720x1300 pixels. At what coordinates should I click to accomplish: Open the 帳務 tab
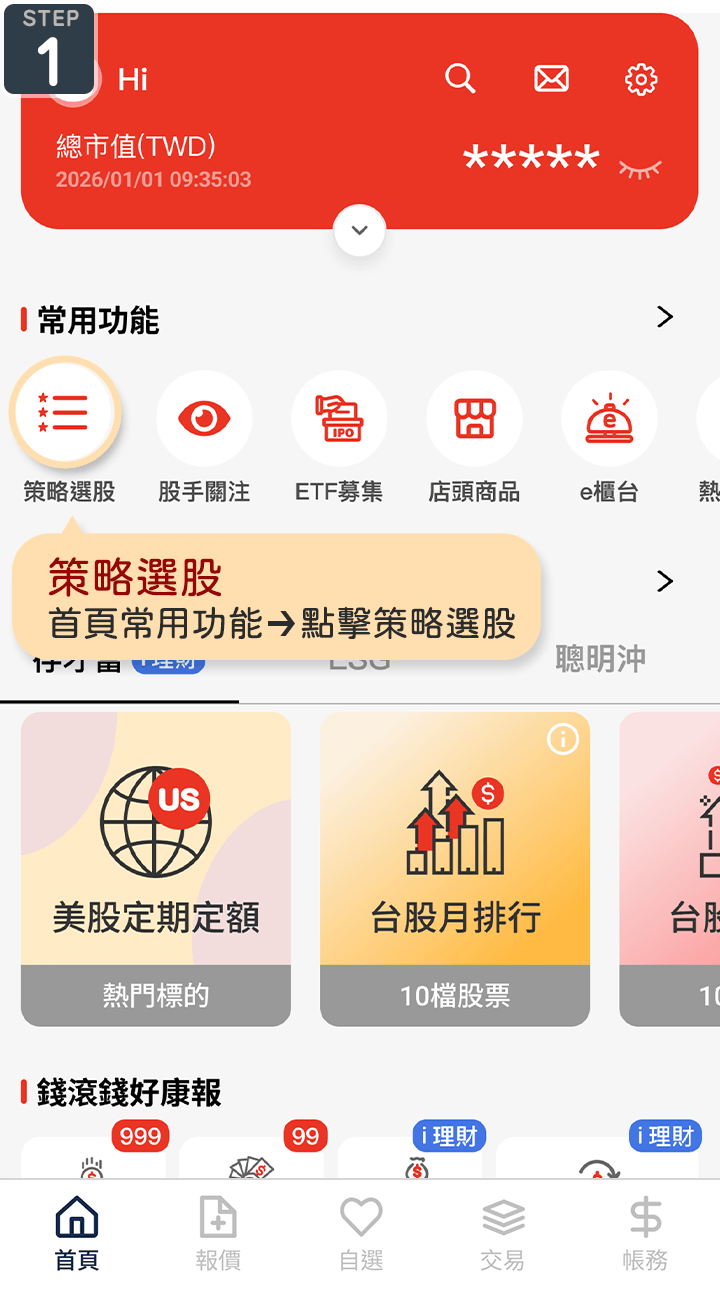pos(645,1234)
